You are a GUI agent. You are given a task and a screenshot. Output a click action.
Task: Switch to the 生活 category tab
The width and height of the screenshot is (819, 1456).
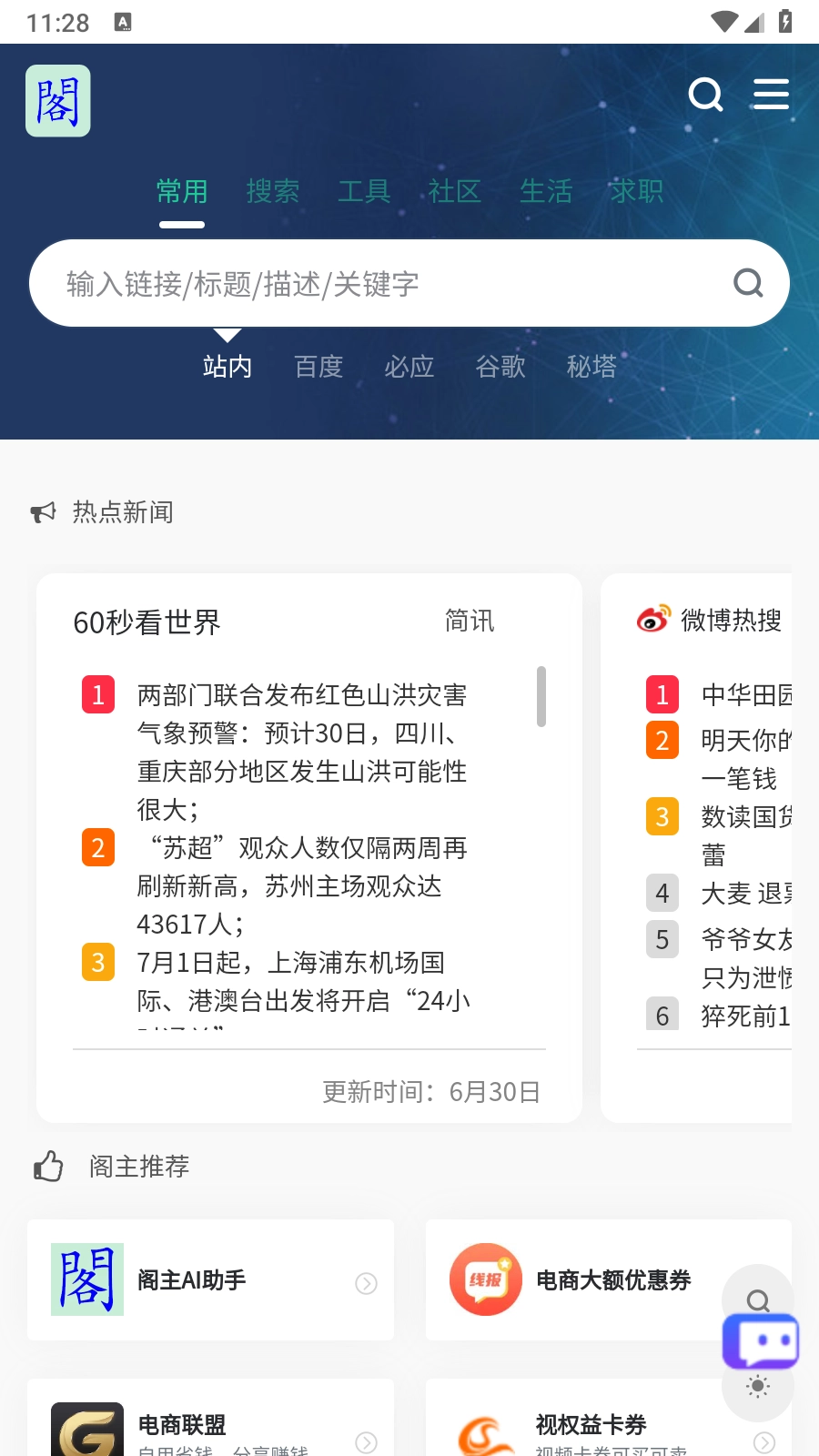pos(546,191)
